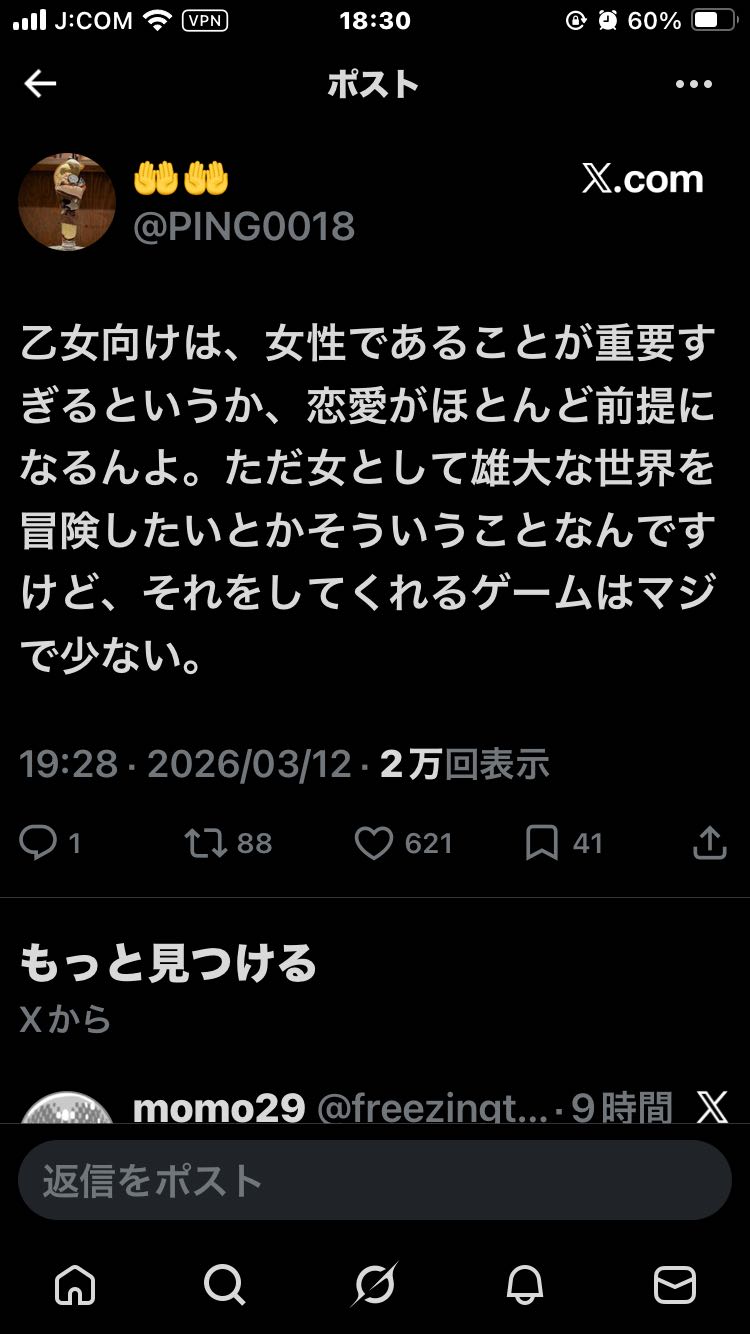
Task: Switch to the Search tab
Action: coord(224,1283)
